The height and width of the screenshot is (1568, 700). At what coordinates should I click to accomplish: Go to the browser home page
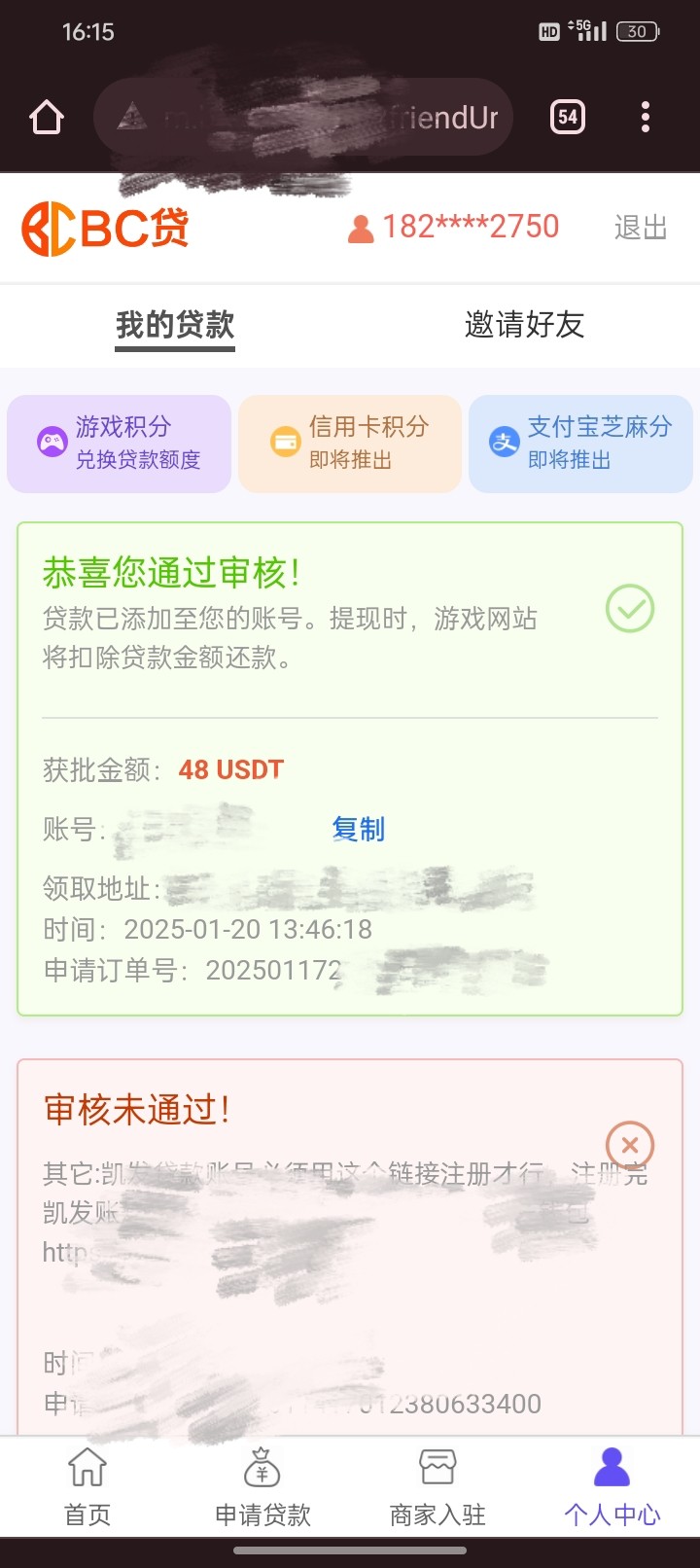click(47, 118)
